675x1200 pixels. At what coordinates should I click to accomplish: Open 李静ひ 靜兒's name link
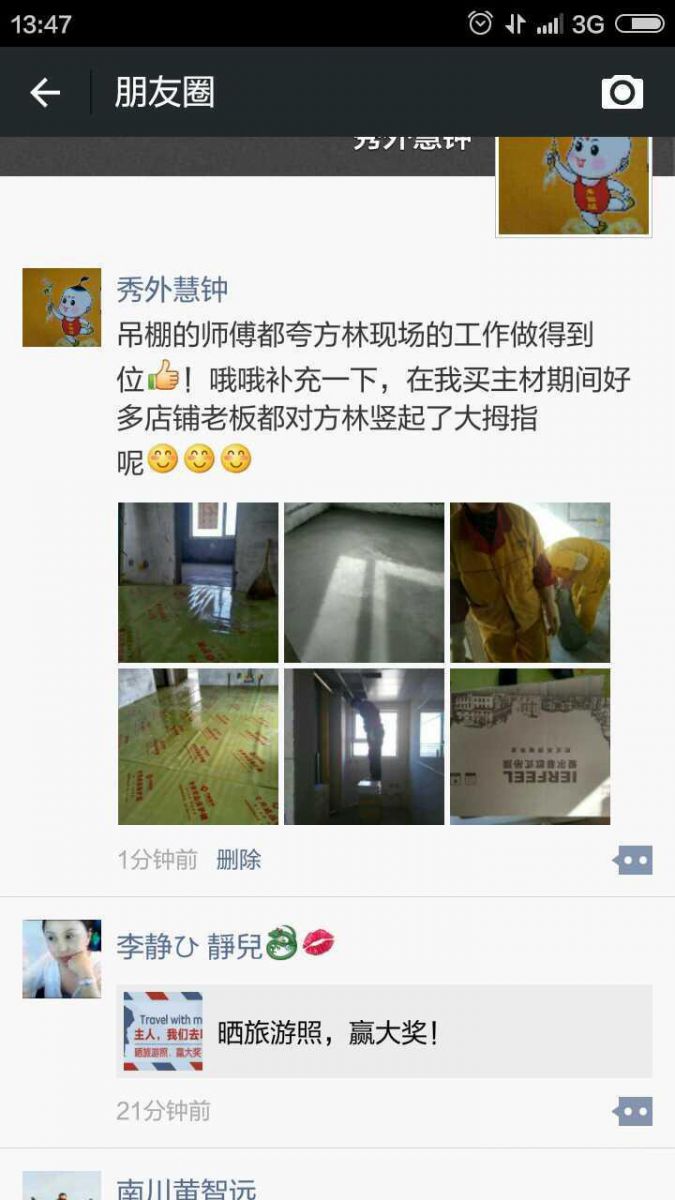[x=190, y=945]
